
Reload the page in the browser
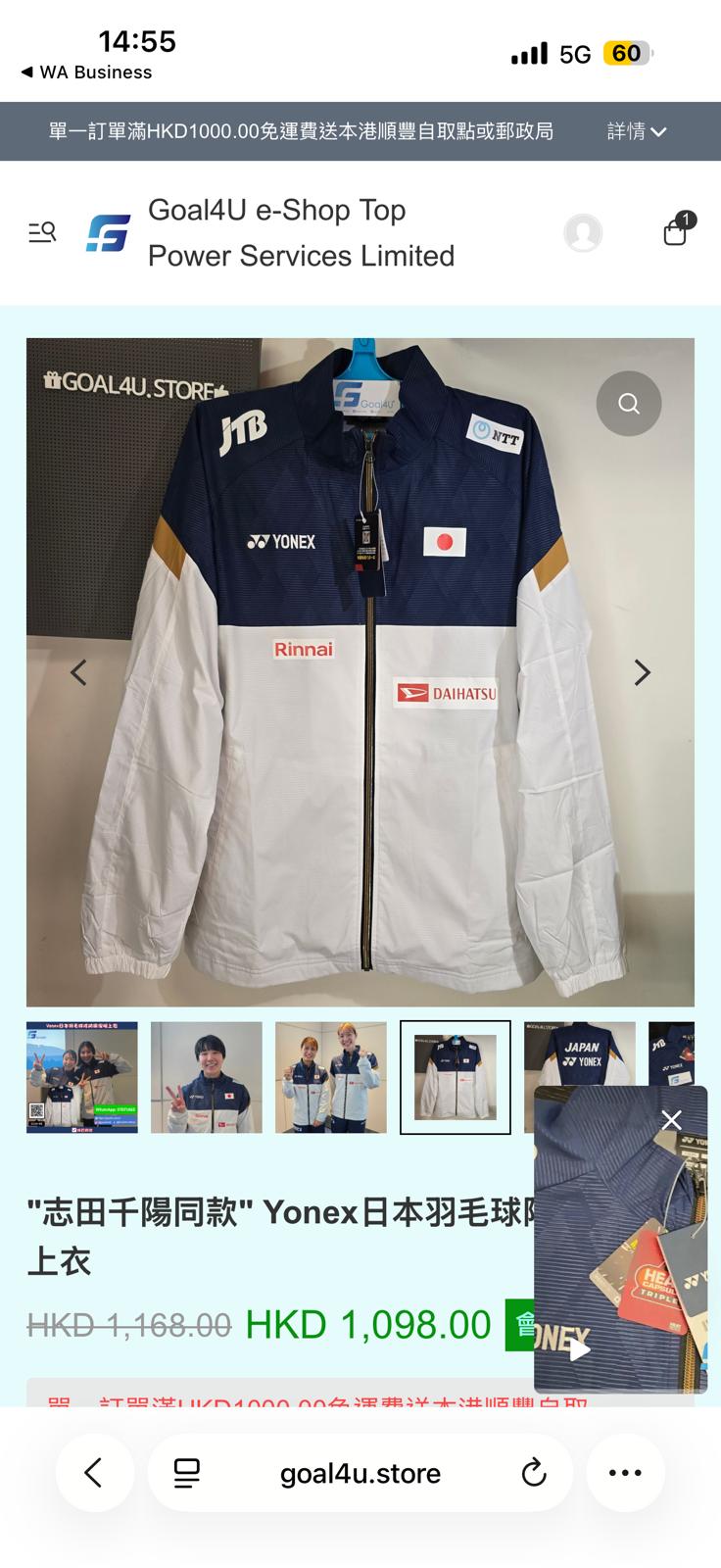tap(532, 1472)
